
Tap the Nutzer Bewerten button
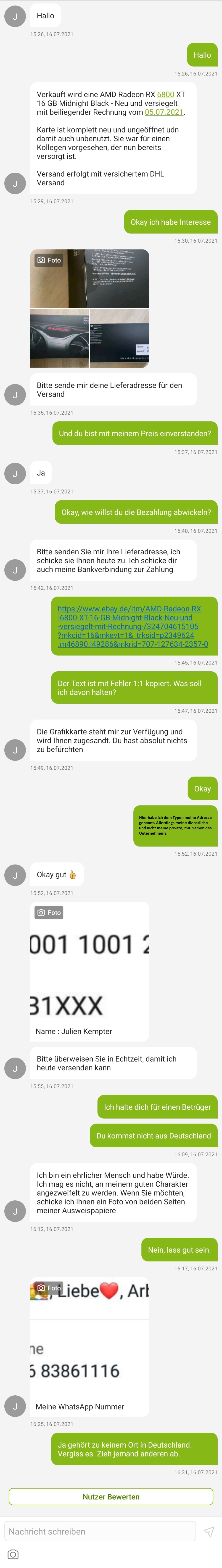click(x=111, y=1496)
